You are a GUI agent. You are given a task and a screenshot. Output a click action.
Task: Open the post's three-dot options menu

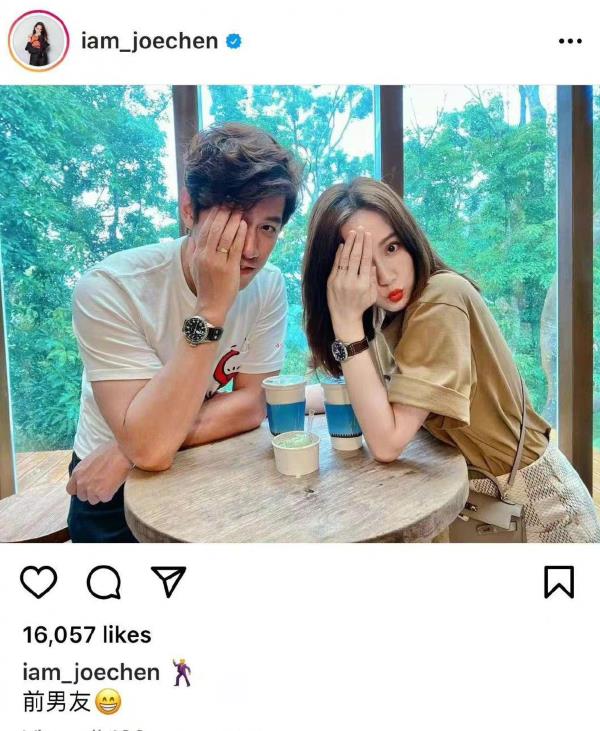(x=569, y=42)
